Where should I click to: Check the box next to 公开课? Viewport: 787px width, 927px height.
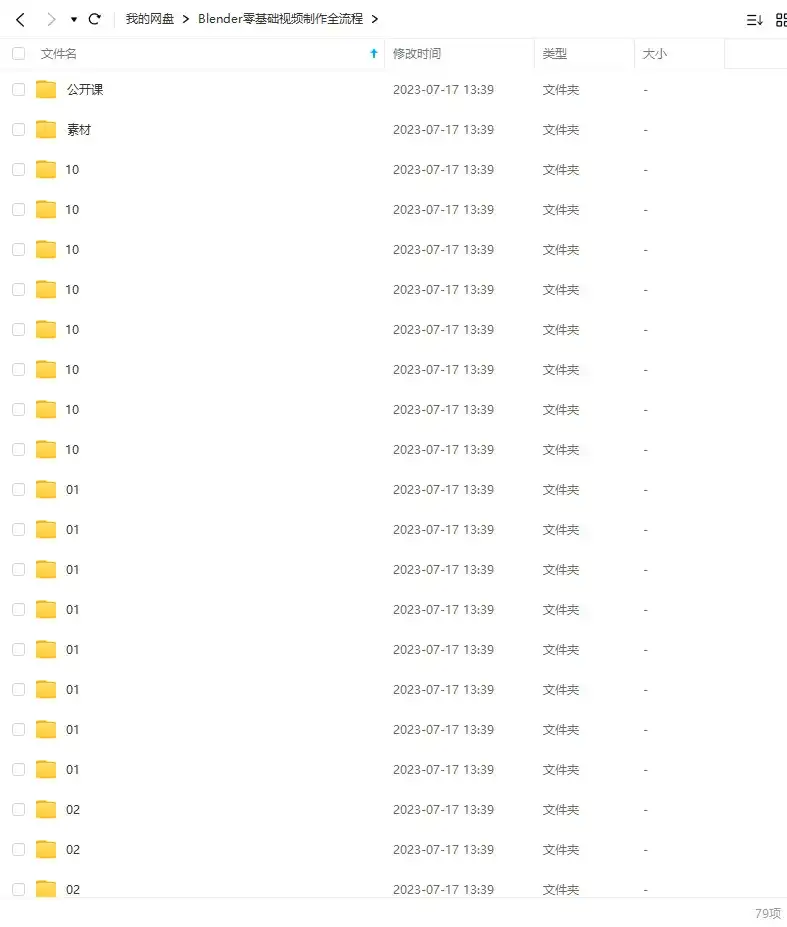tap(18, 90)
